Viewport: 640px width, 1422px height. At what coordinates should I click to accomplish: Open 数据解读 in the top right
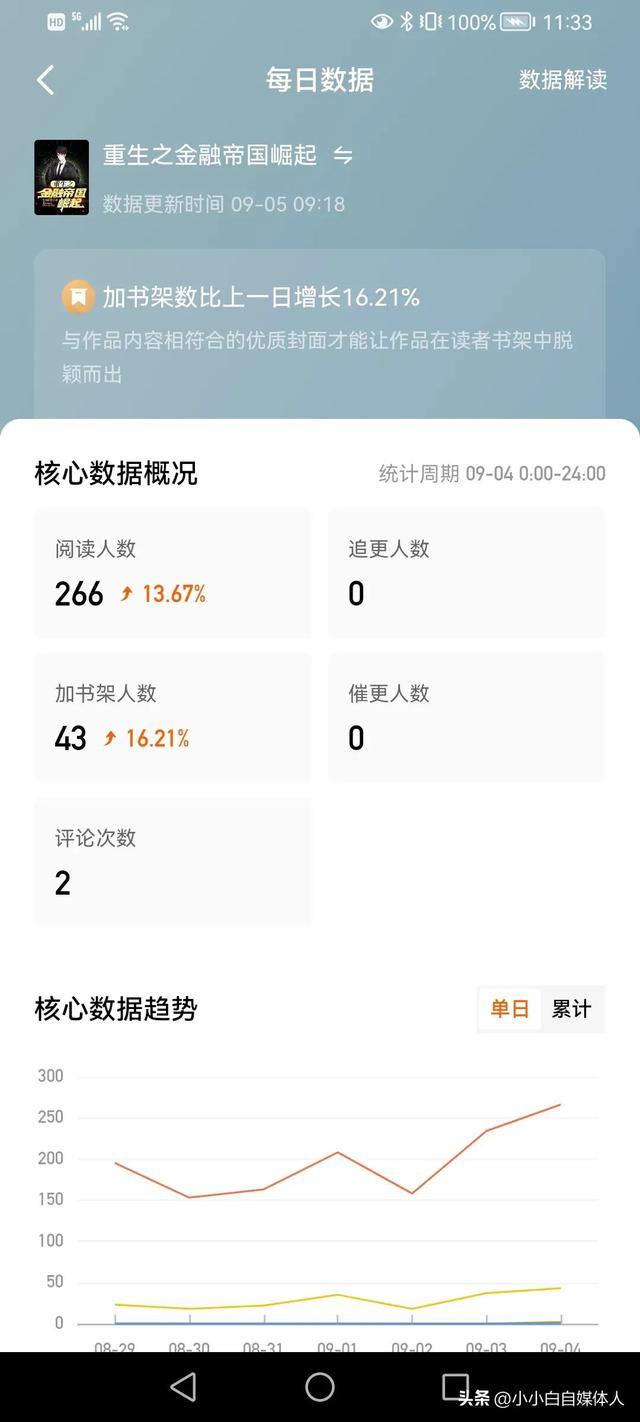point(563,80)
